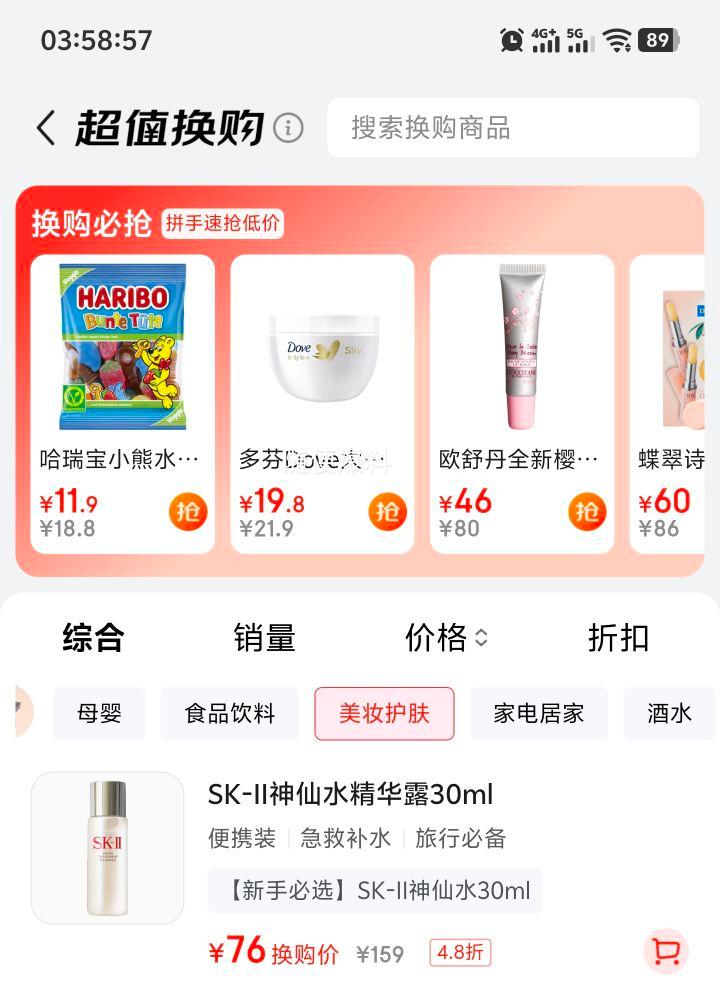Open the SK-II神仙水精华露30ml product
Screen dimensions: 720x988
(x=350, y=793)
